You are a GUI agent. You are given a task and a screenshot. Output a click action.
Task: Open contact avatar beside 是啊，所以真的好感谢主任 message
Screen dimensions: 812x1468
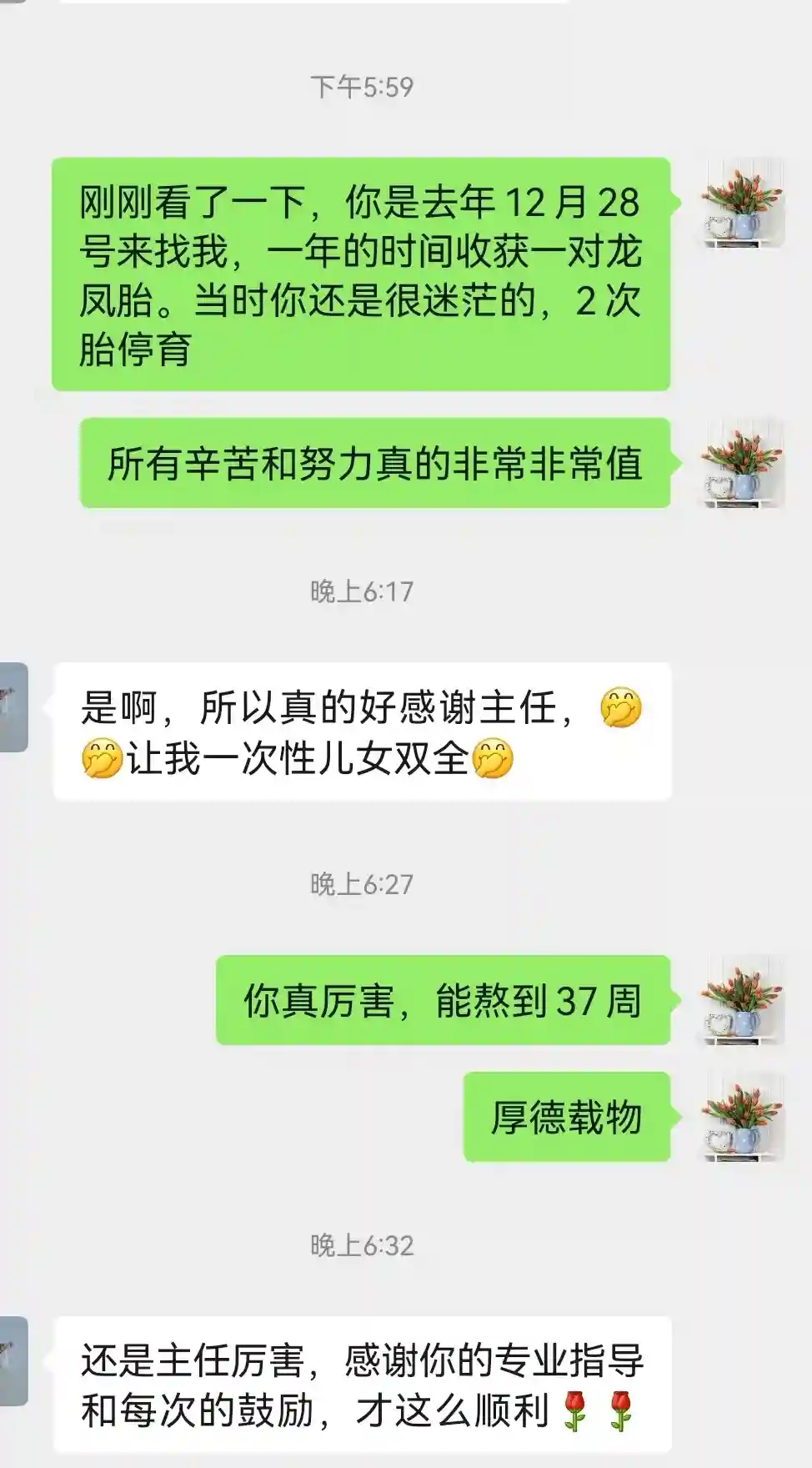pos(13,707)
